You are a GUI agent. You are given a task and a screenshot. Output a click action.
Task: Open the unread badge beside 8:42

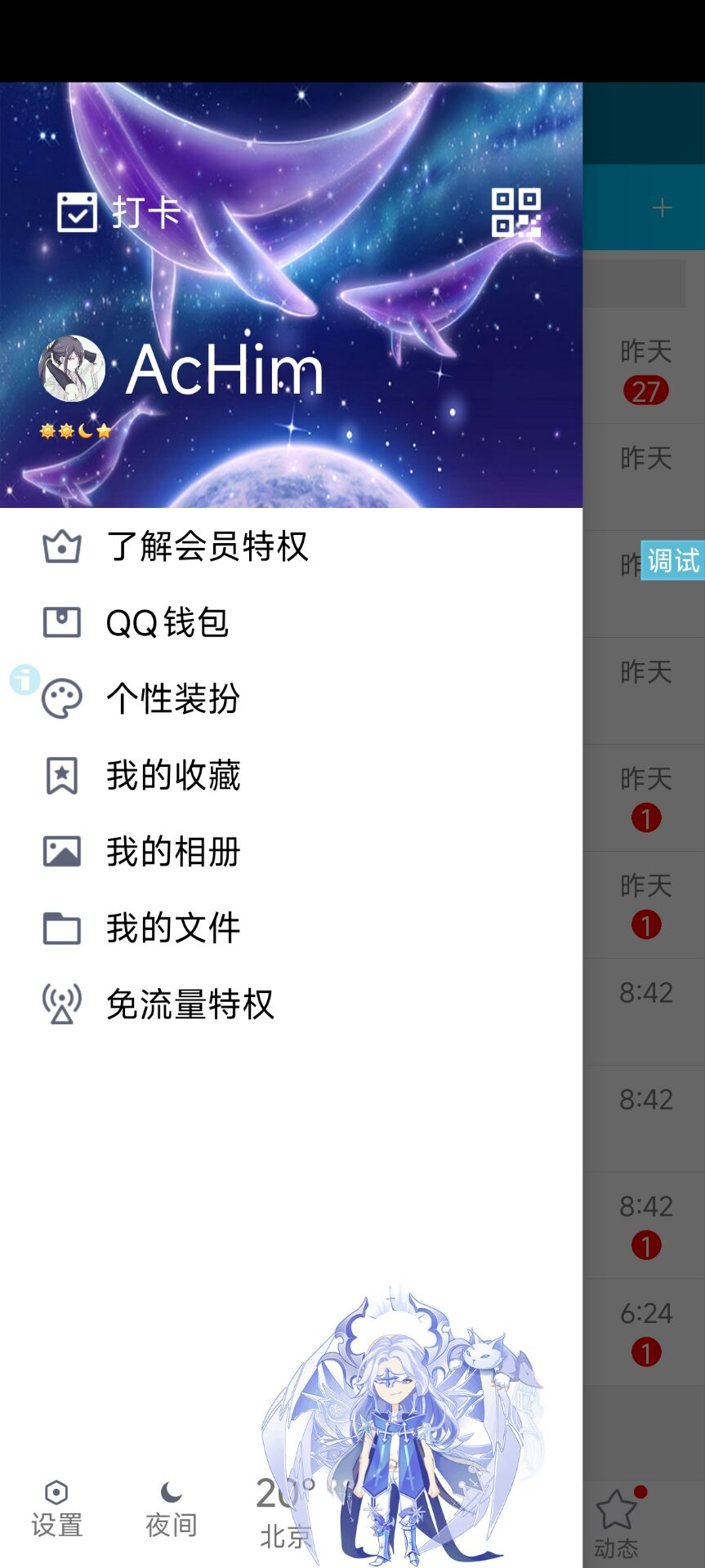[646, 1245]
